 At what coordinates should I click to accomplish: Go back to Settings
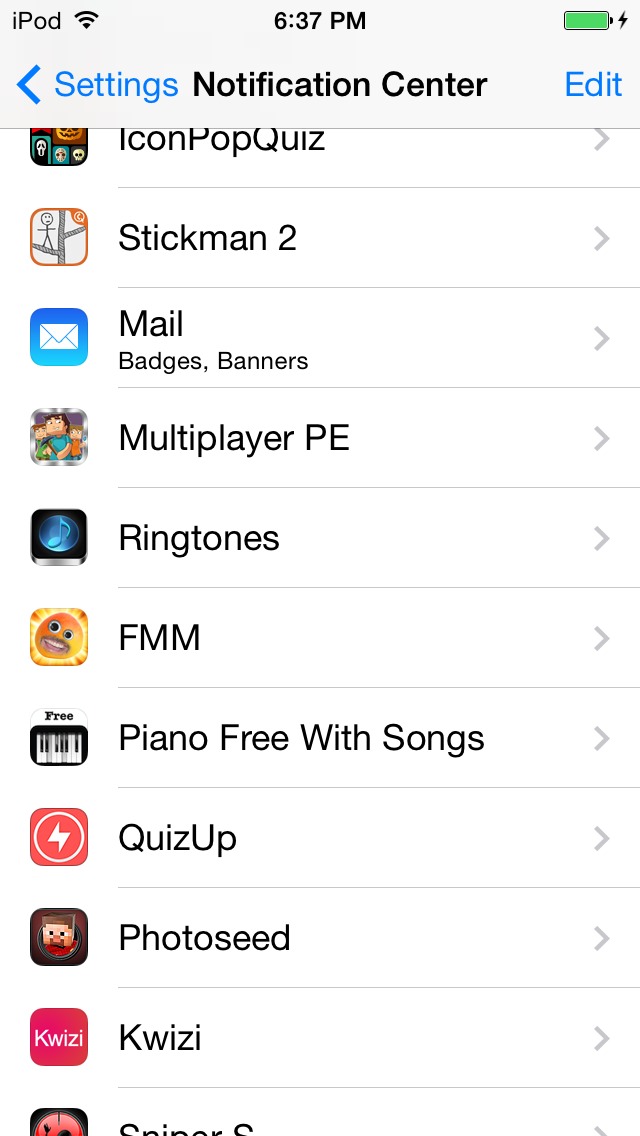[x=97, y=85]
